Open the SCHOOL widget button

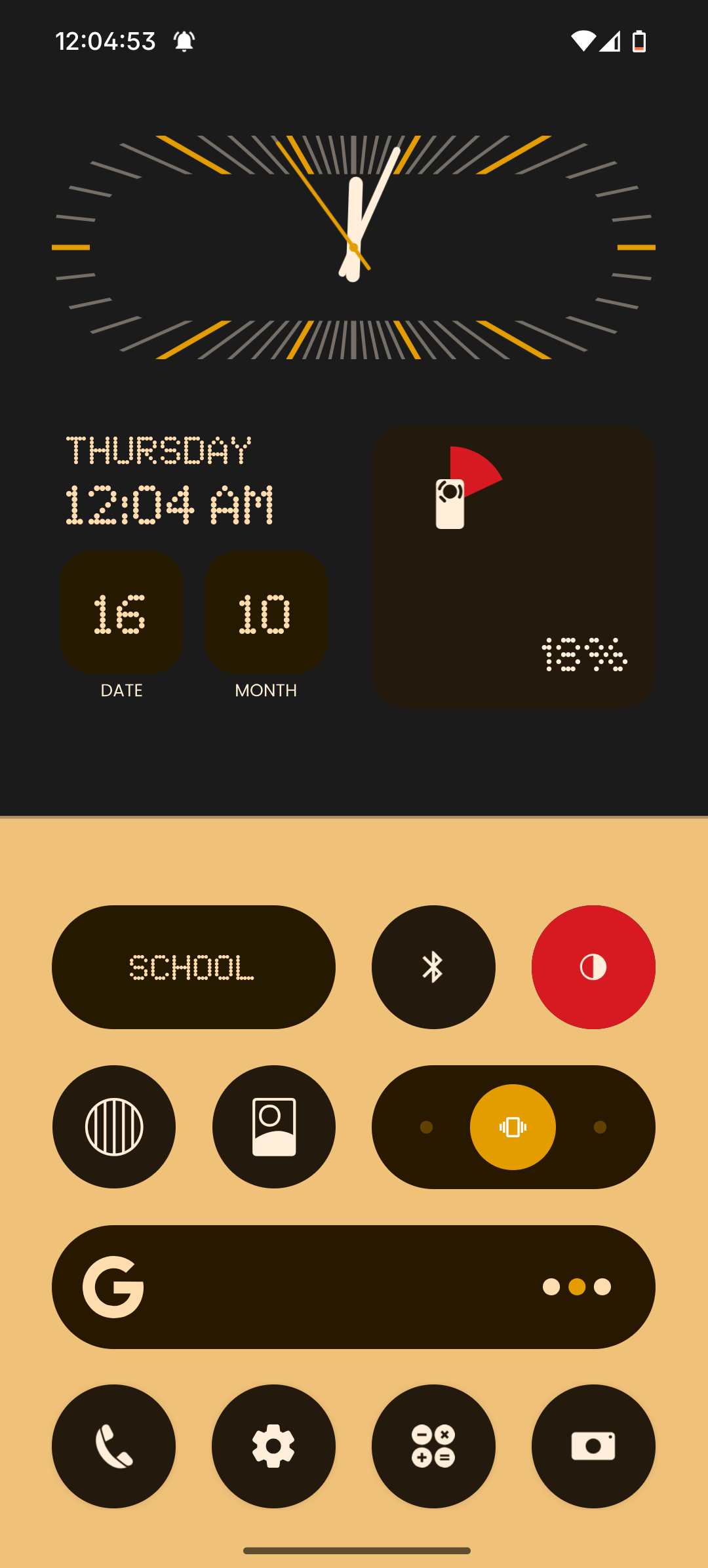pos(193,967)
